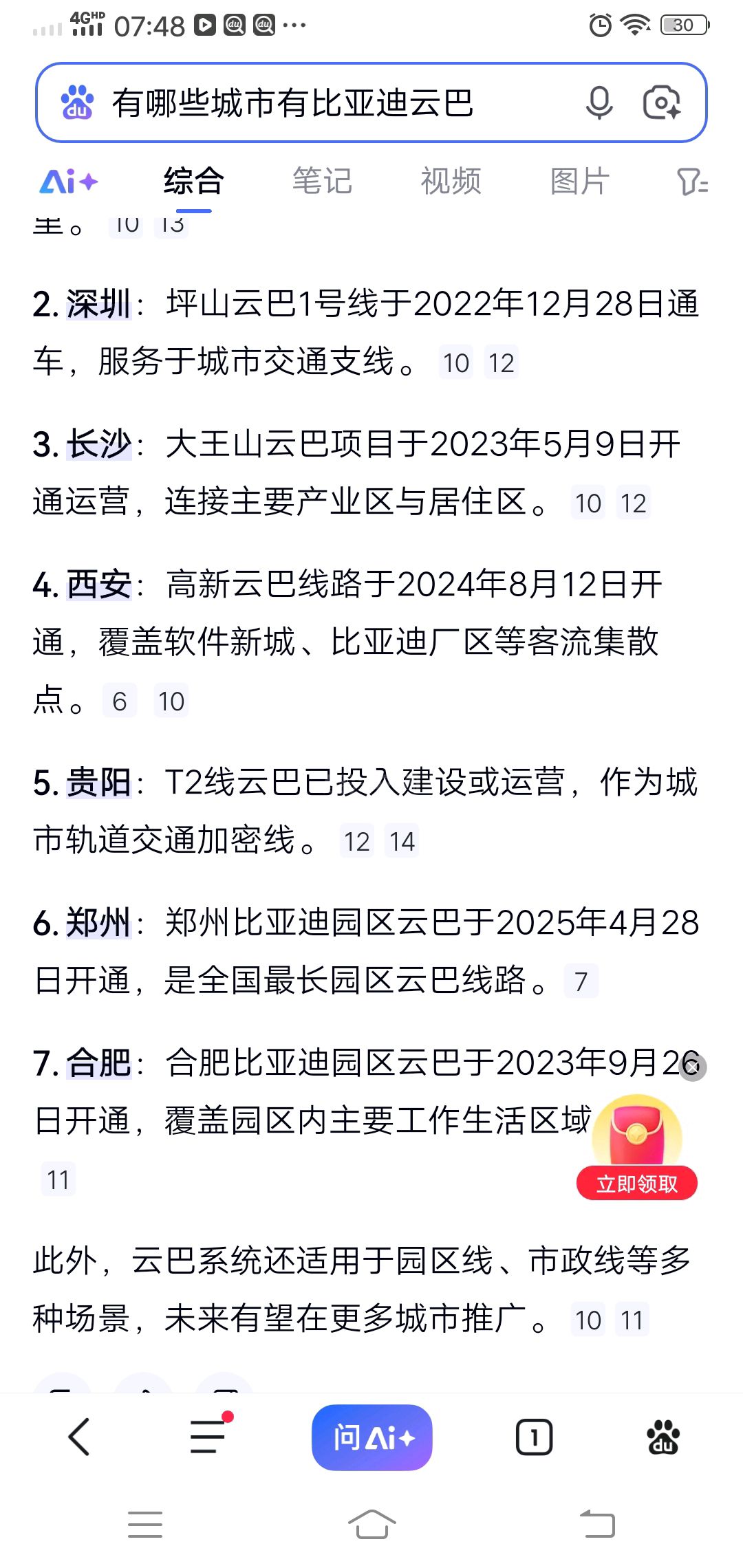Viewport: 743px width, 1568px height.
Task: Open the 贵阳 highlighted link
Action: coord(98,783)
